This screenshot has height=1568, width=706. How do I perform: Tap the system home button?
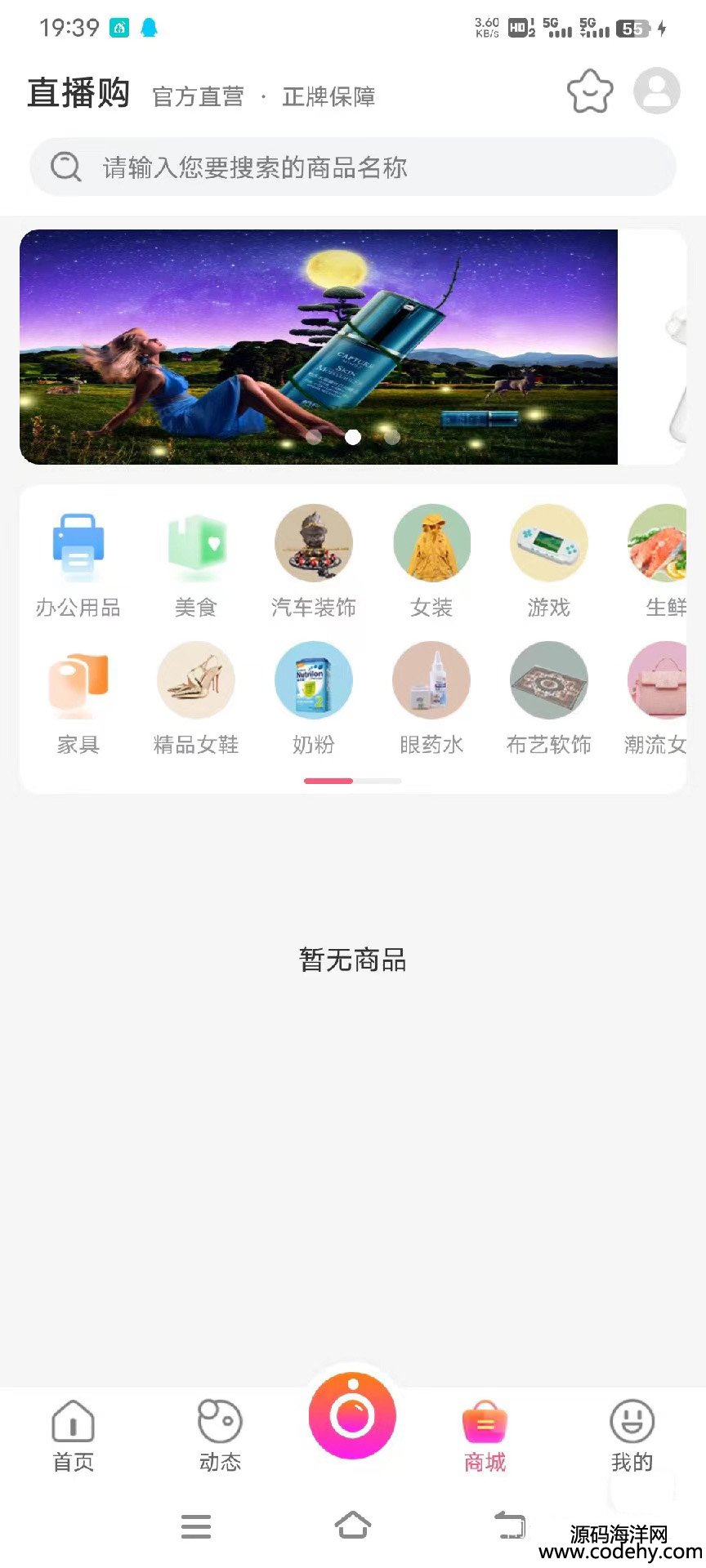pos(353,1526)
